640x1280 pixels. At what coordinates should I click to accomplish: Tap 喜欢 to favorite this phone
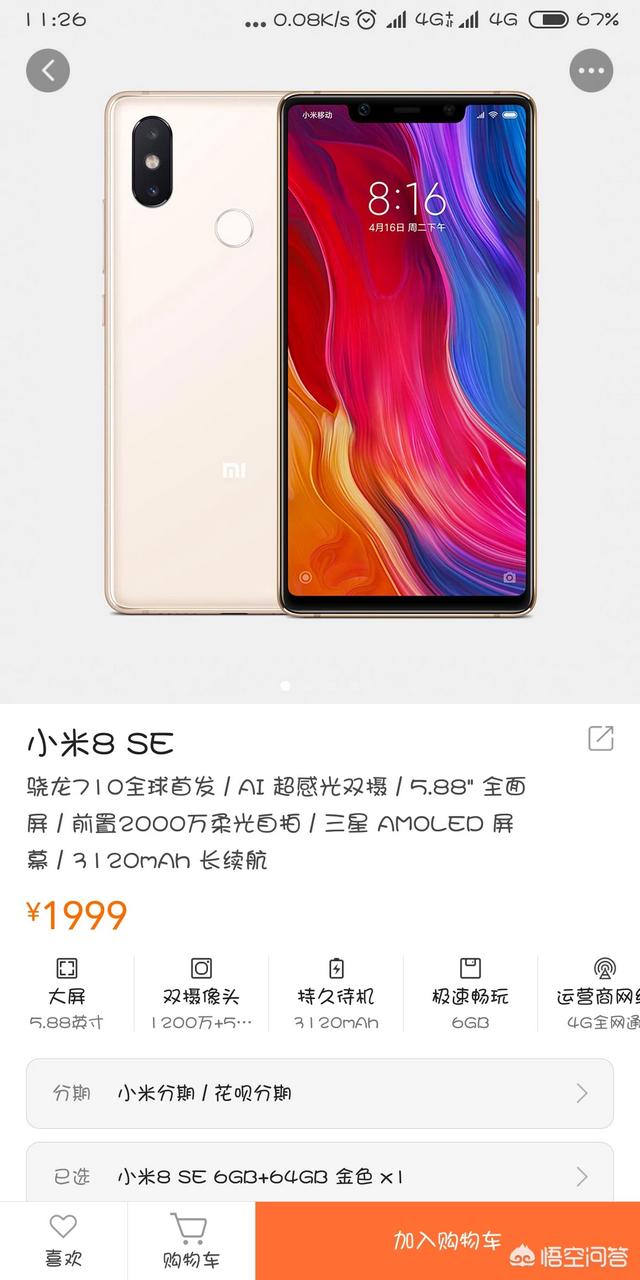(x=63, y=1240)
